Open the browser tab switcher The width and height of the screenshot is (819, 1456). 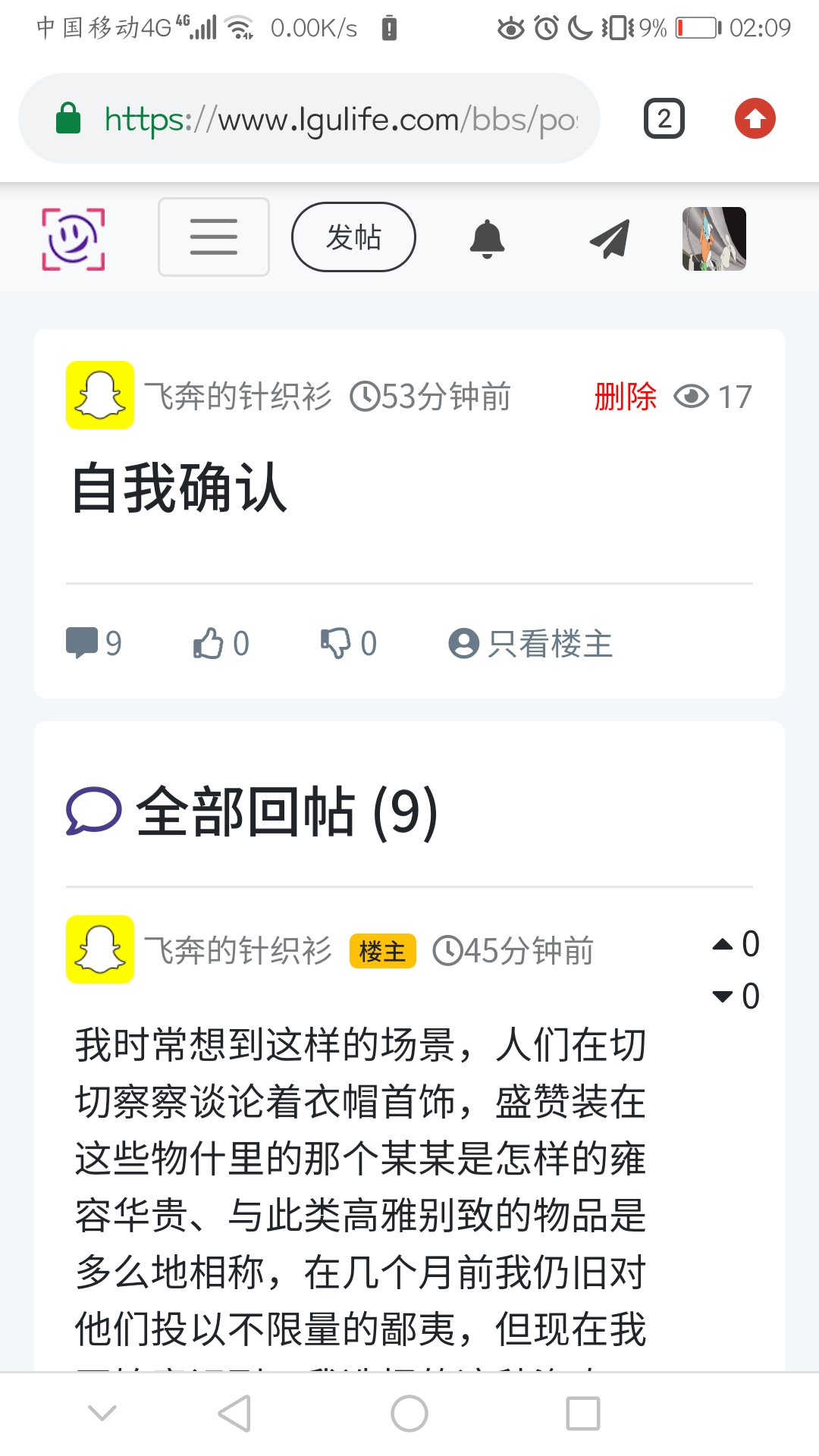(664, 119)
